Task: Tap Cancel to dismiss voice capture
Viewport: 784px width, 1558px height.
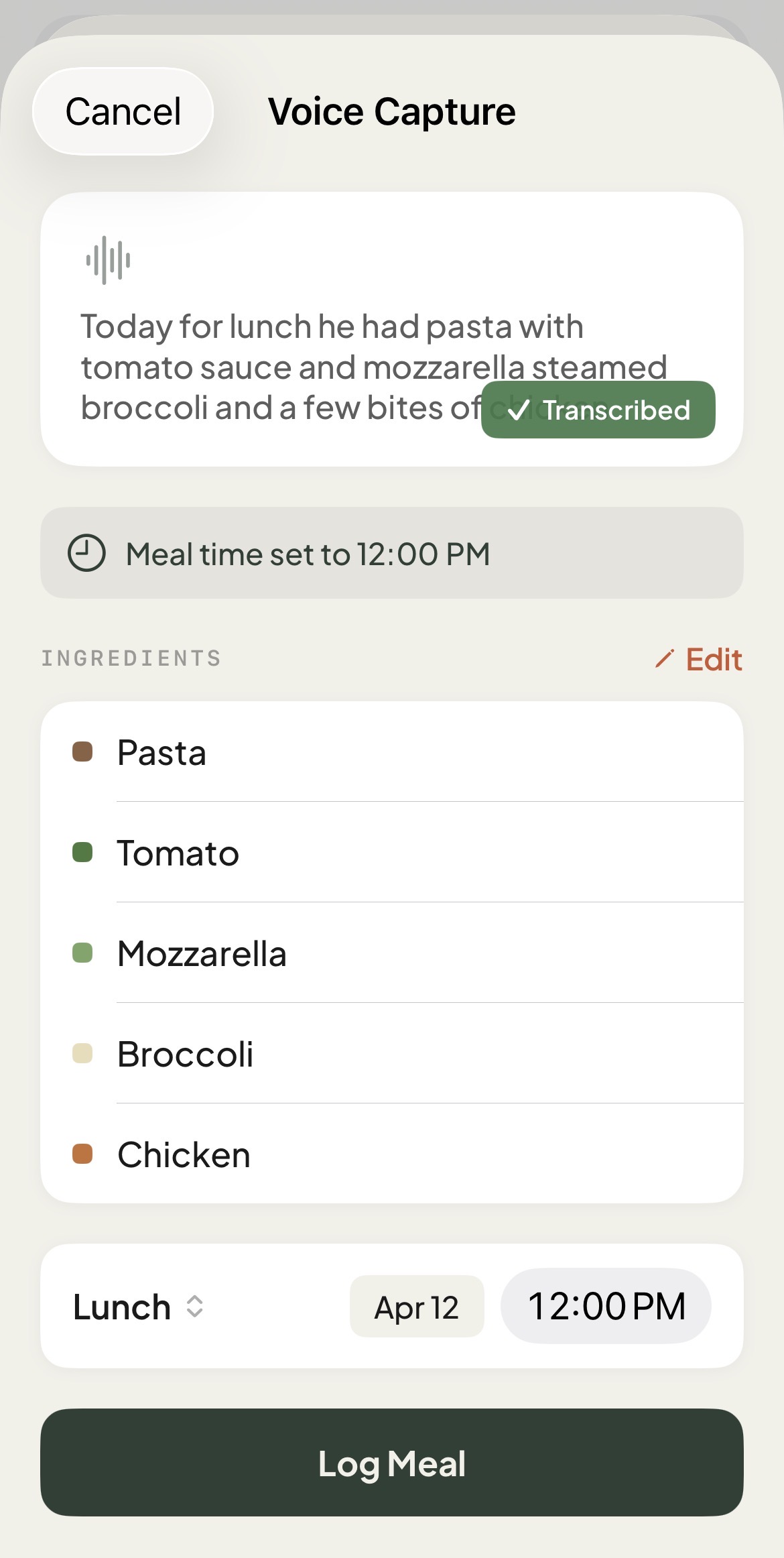Action: [123, 111]
